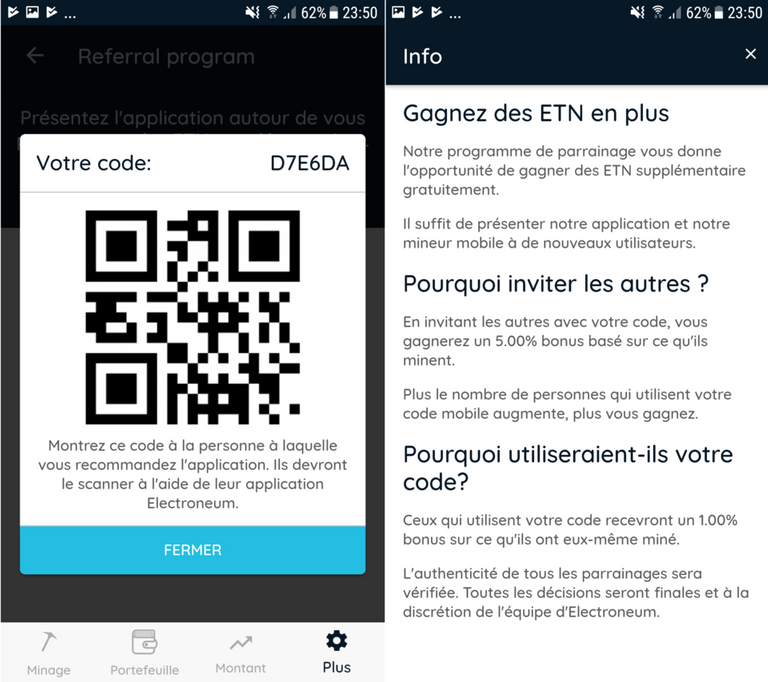The width and height of the screenshot is (768, 682).
Task: Open the Plus tab
Action: 336,652
